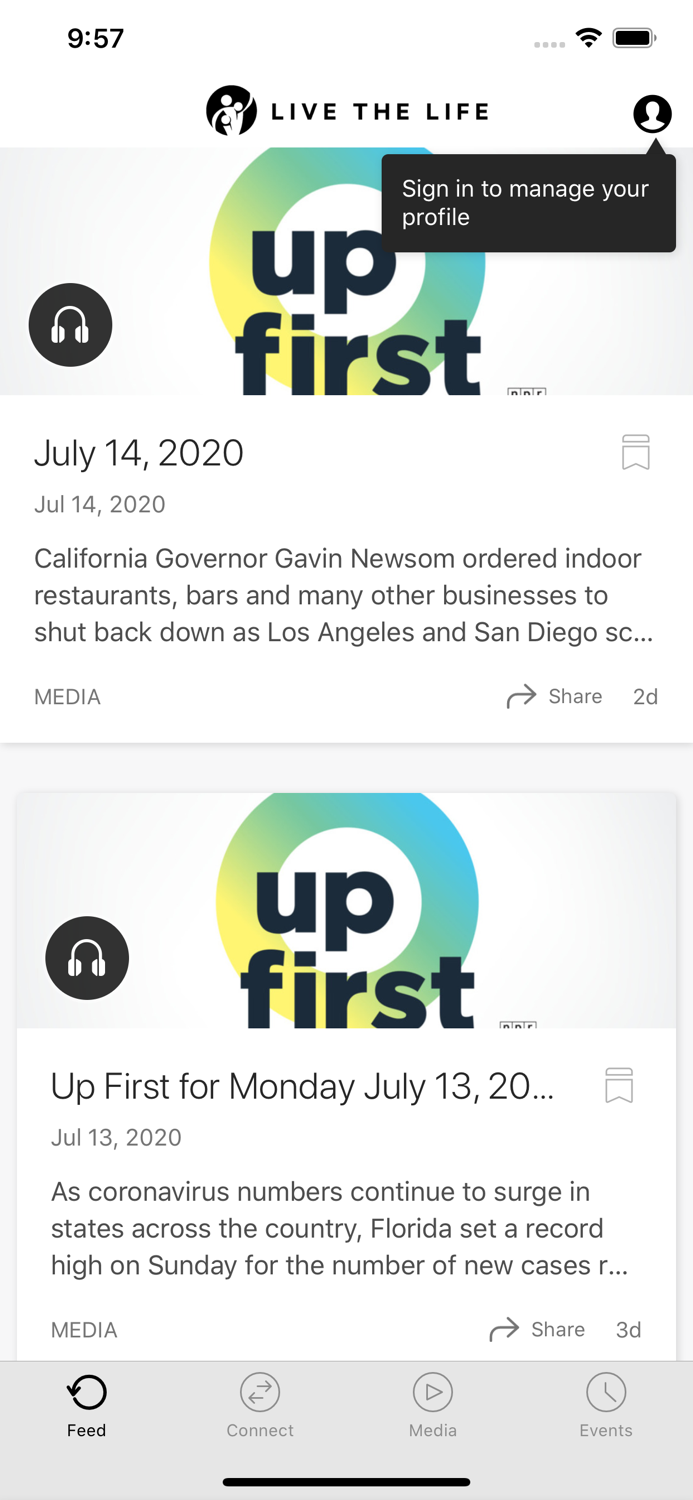The height and width of the screenshot is (1500, 693).
Task: Play audio for the July 14, 2020 episode
Action: click(x=70, y=325)
